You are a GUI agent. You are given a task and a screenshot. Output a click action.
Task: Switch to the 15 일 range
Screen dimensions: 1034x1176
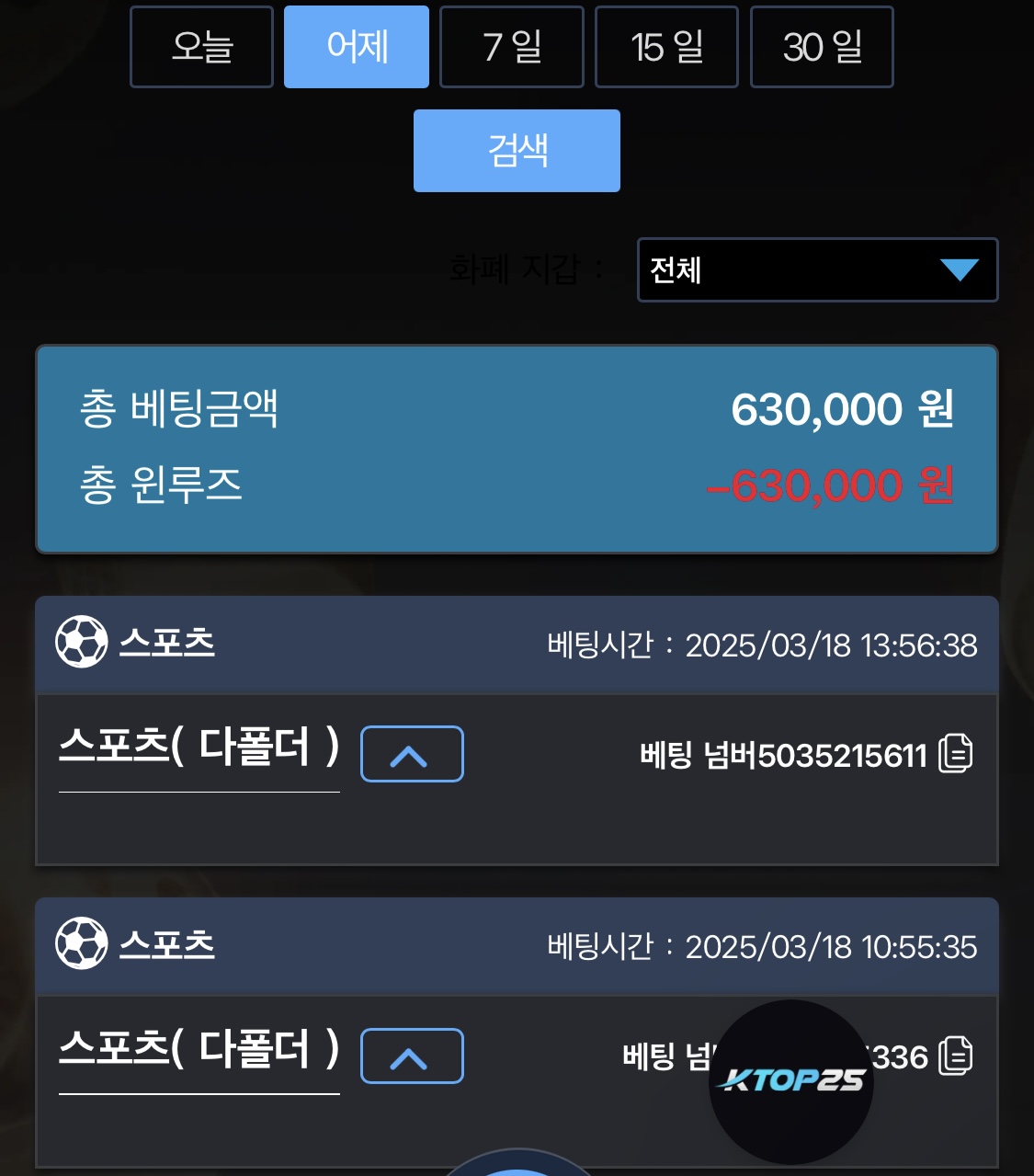(x=666, y=47)
